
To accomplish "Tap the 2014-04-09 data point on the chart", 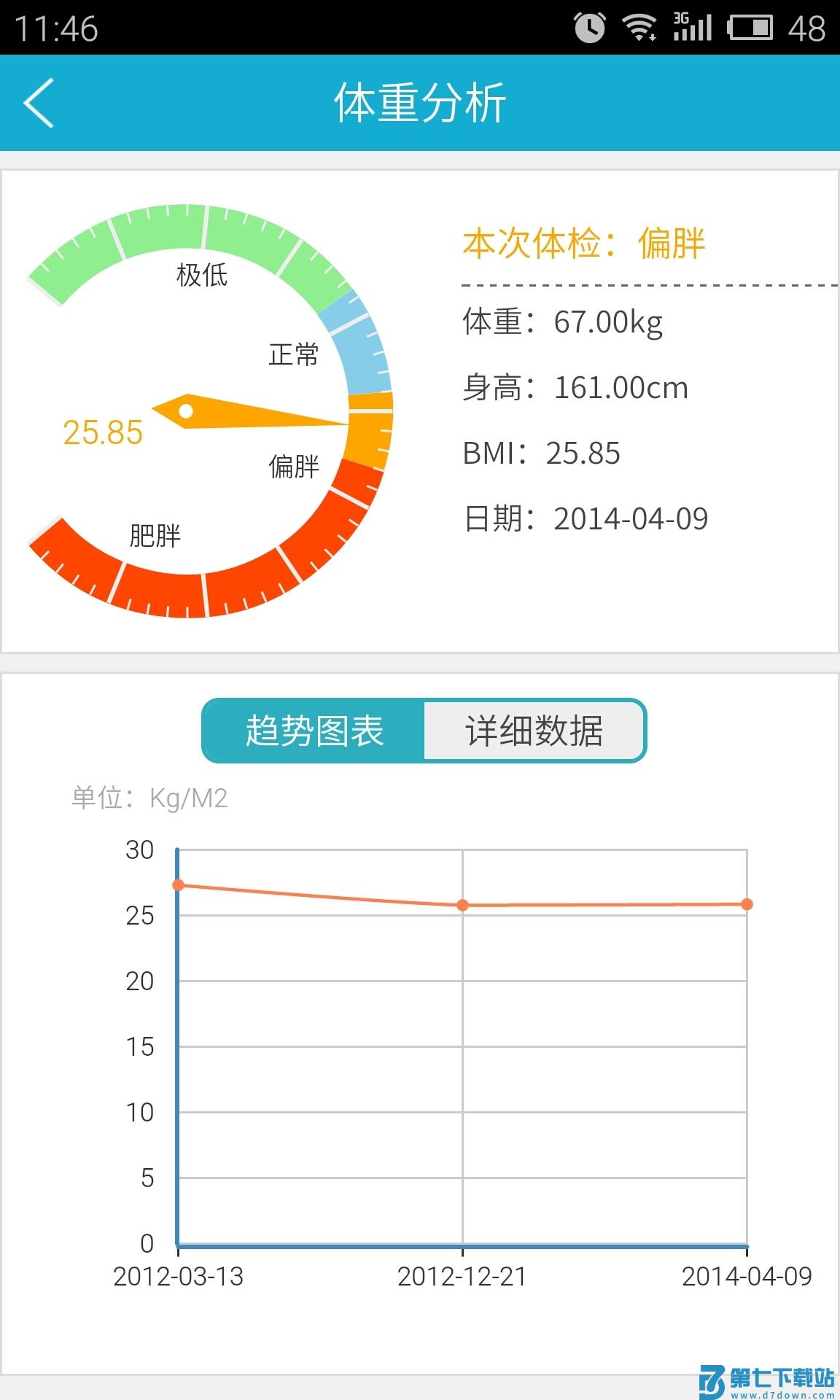I will (x=745, y=903).
